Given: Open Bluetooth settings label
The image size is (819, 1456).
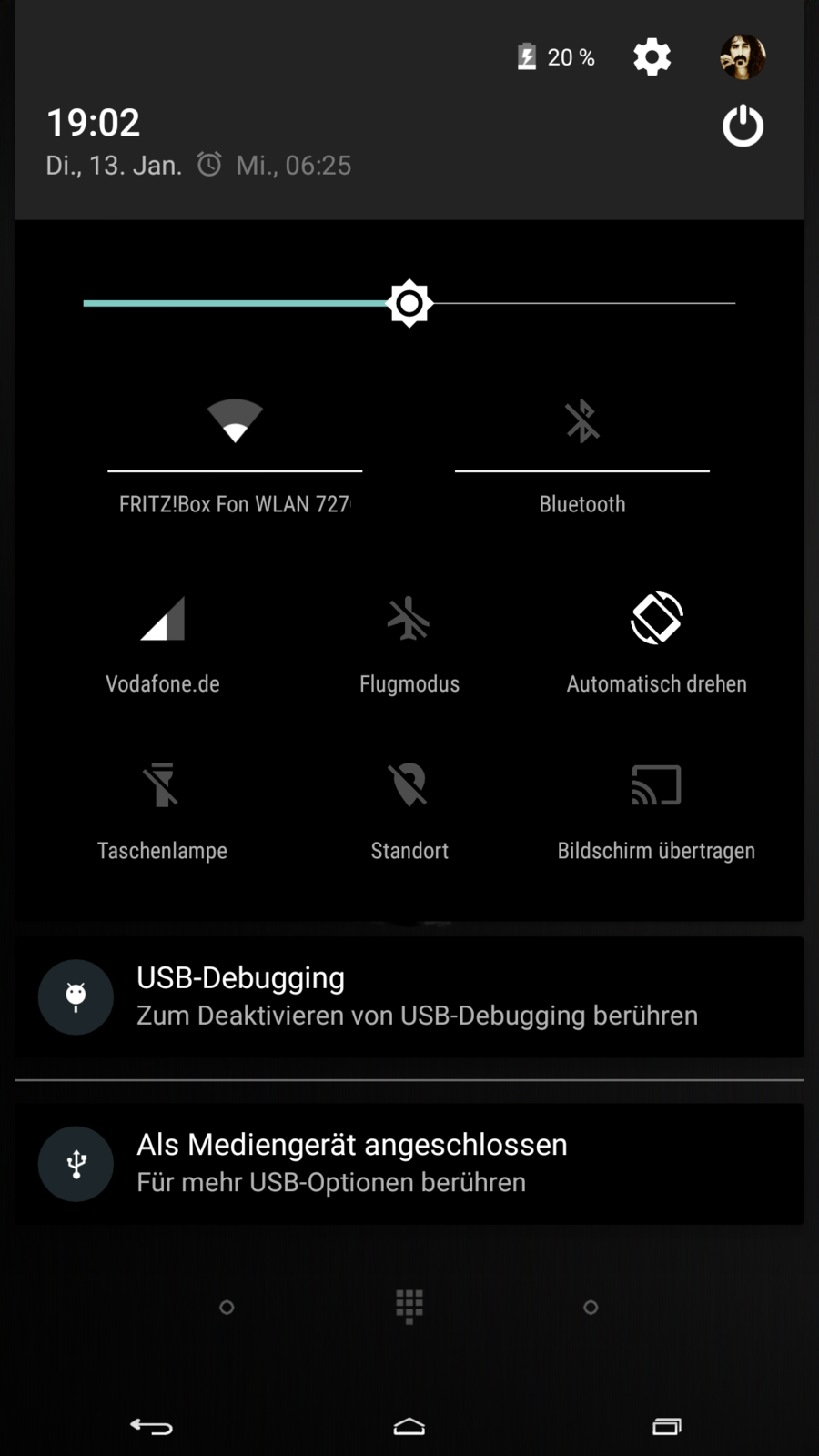Looking at the screenshot, I should tap(582, 504).
